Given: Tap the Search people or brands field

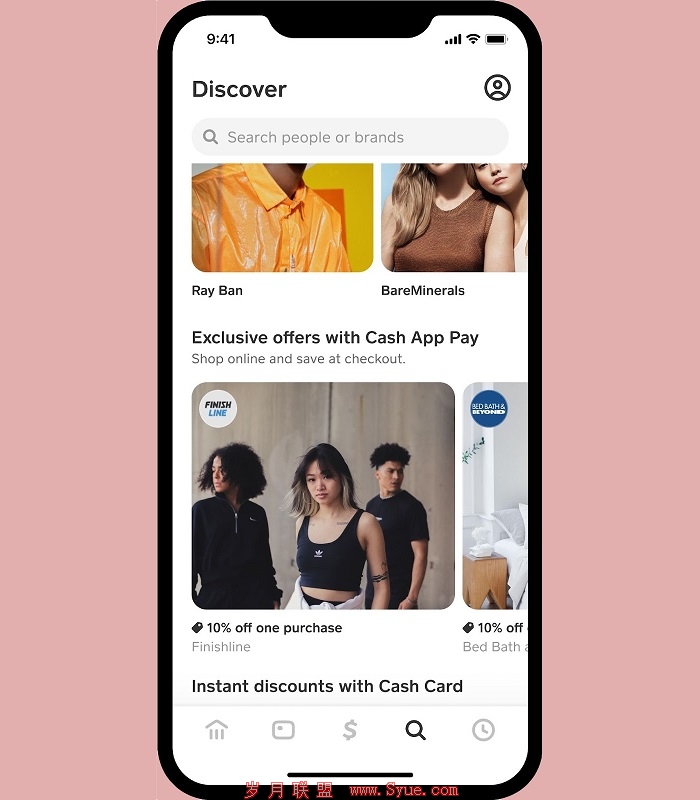Looking at the screenshot, I should tap(349, 137).
